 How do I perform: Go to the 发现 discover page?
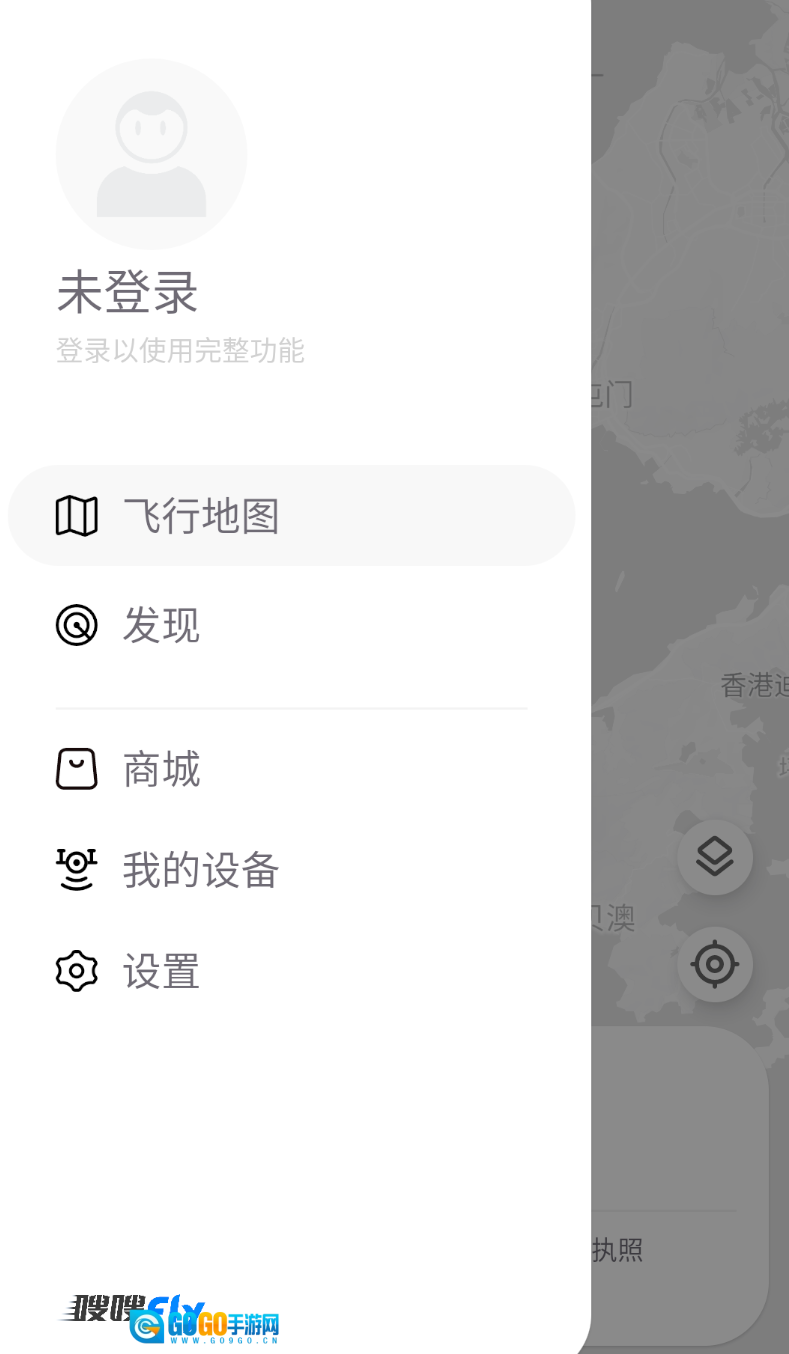pyautogui.click(x=160, y=626)
